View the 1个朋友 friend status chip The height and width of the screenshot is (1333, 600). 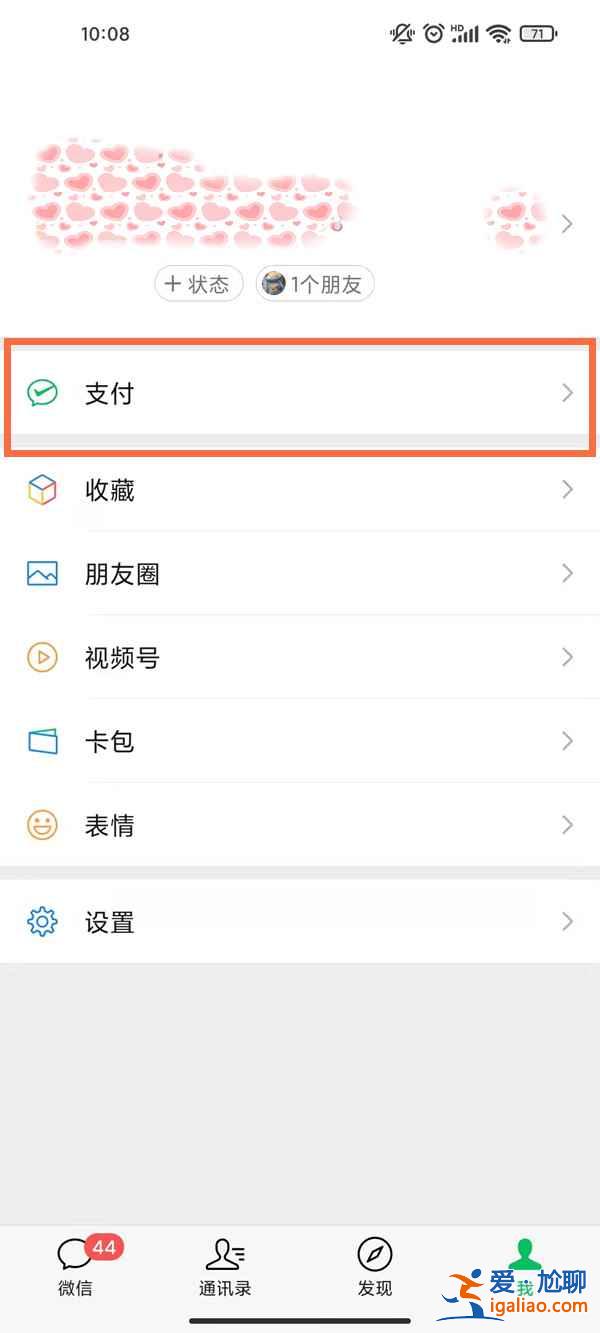pos(314,284)
